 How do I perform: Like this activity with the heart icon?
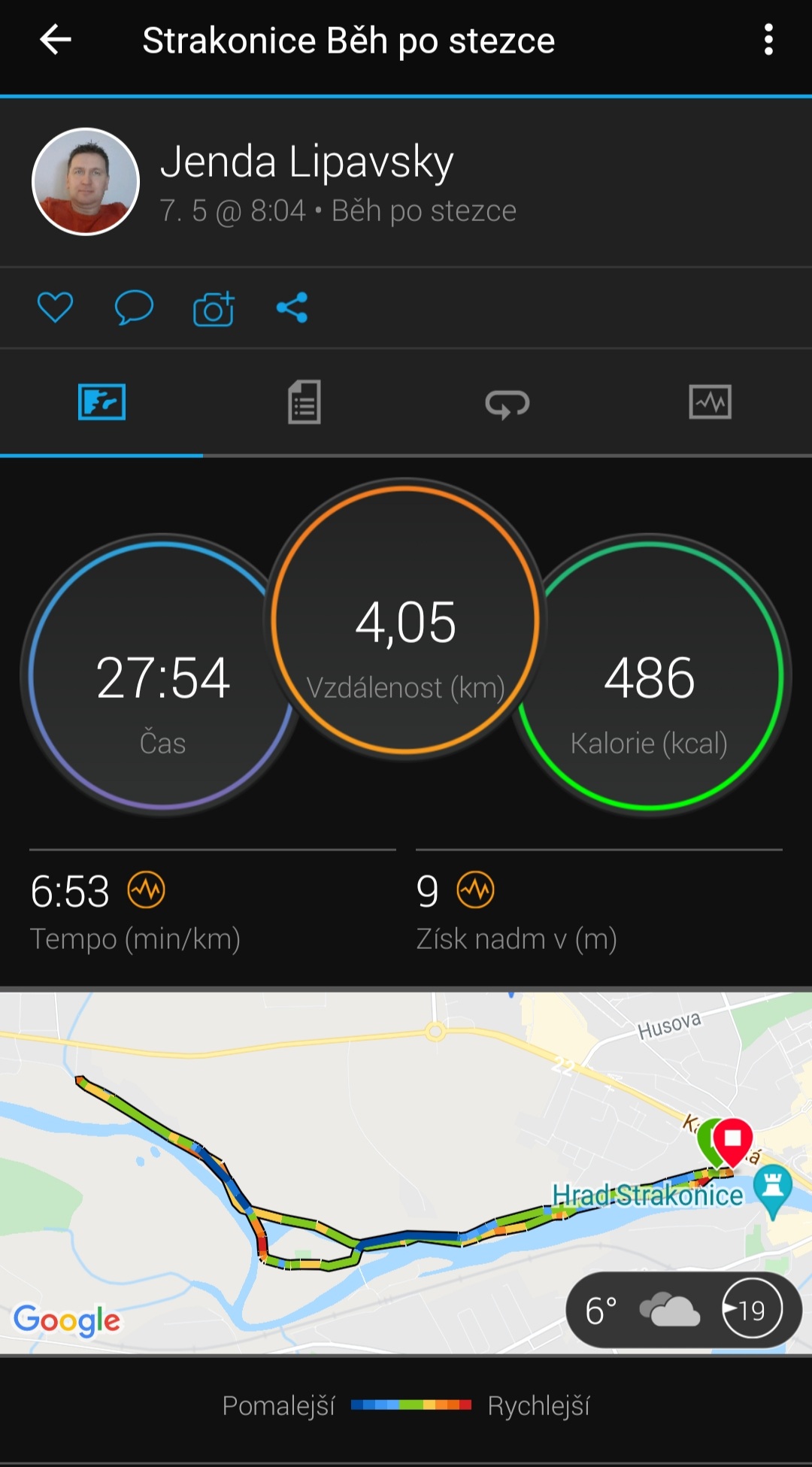[55, 308]
